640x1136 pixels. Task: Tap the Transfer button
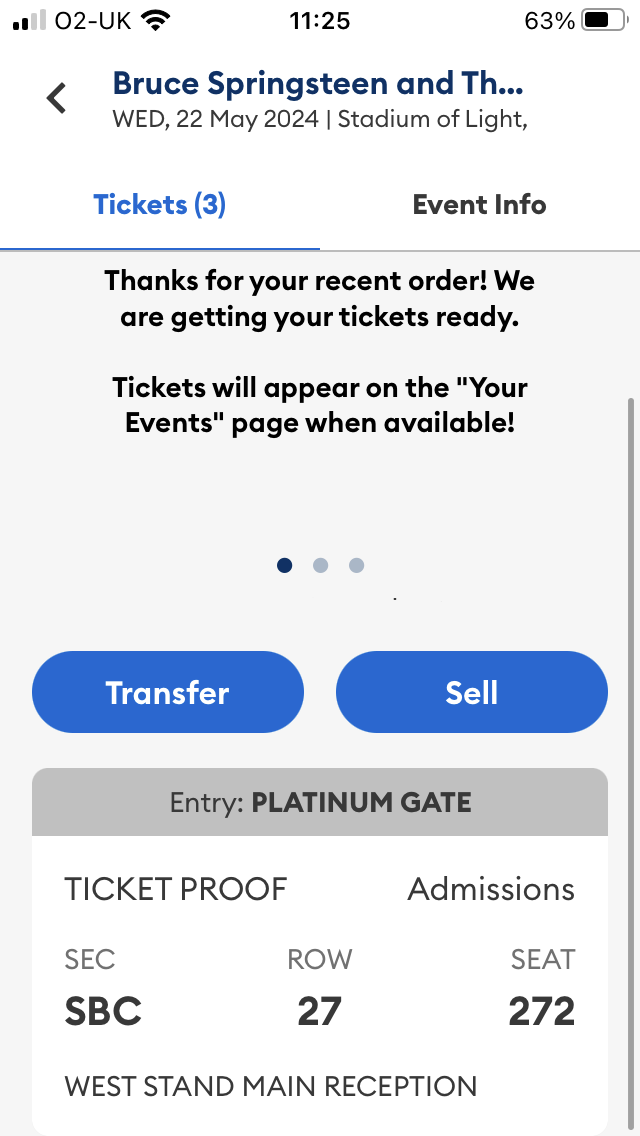tap(168, 692)
